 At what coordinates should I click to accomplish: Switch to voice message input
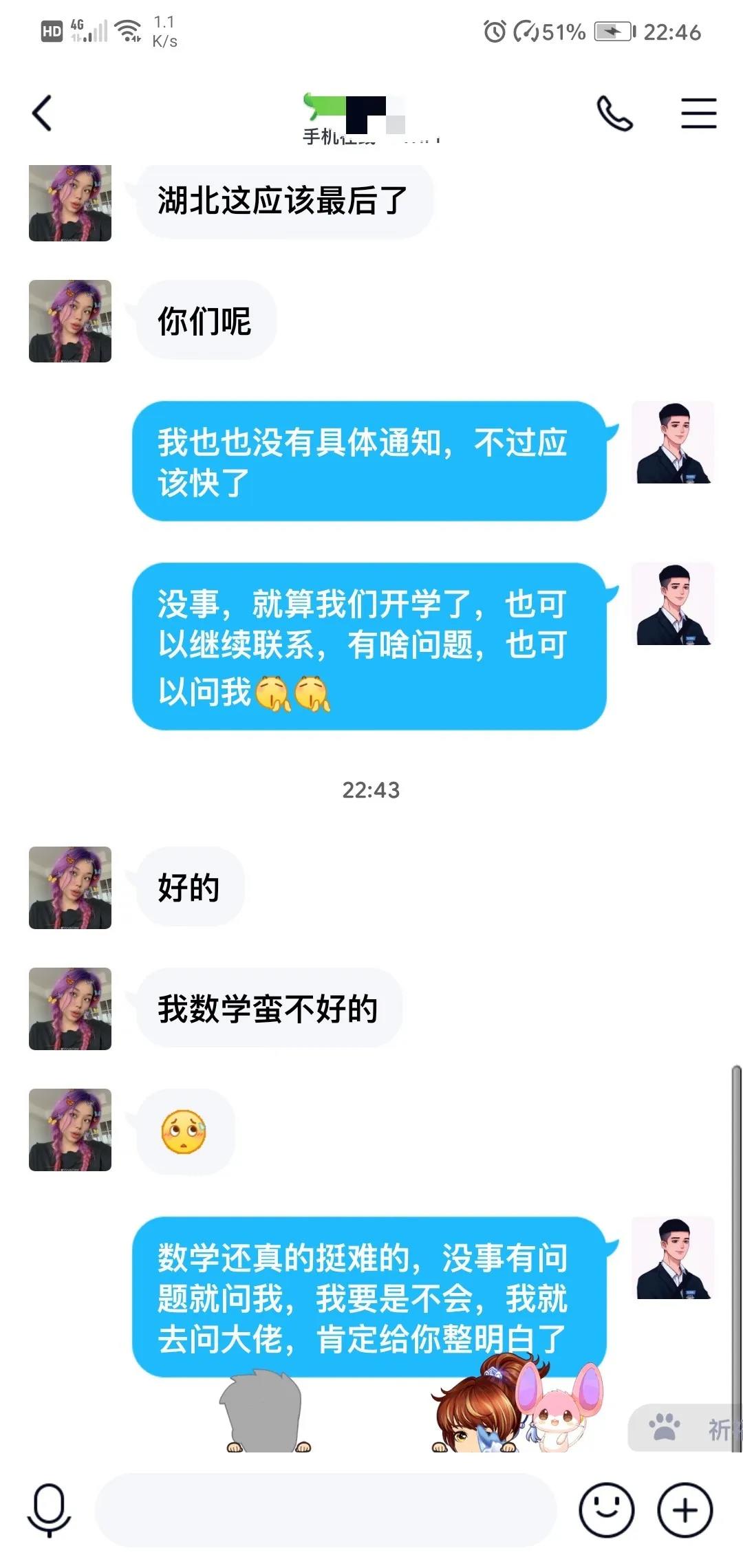click(49, 1510)
